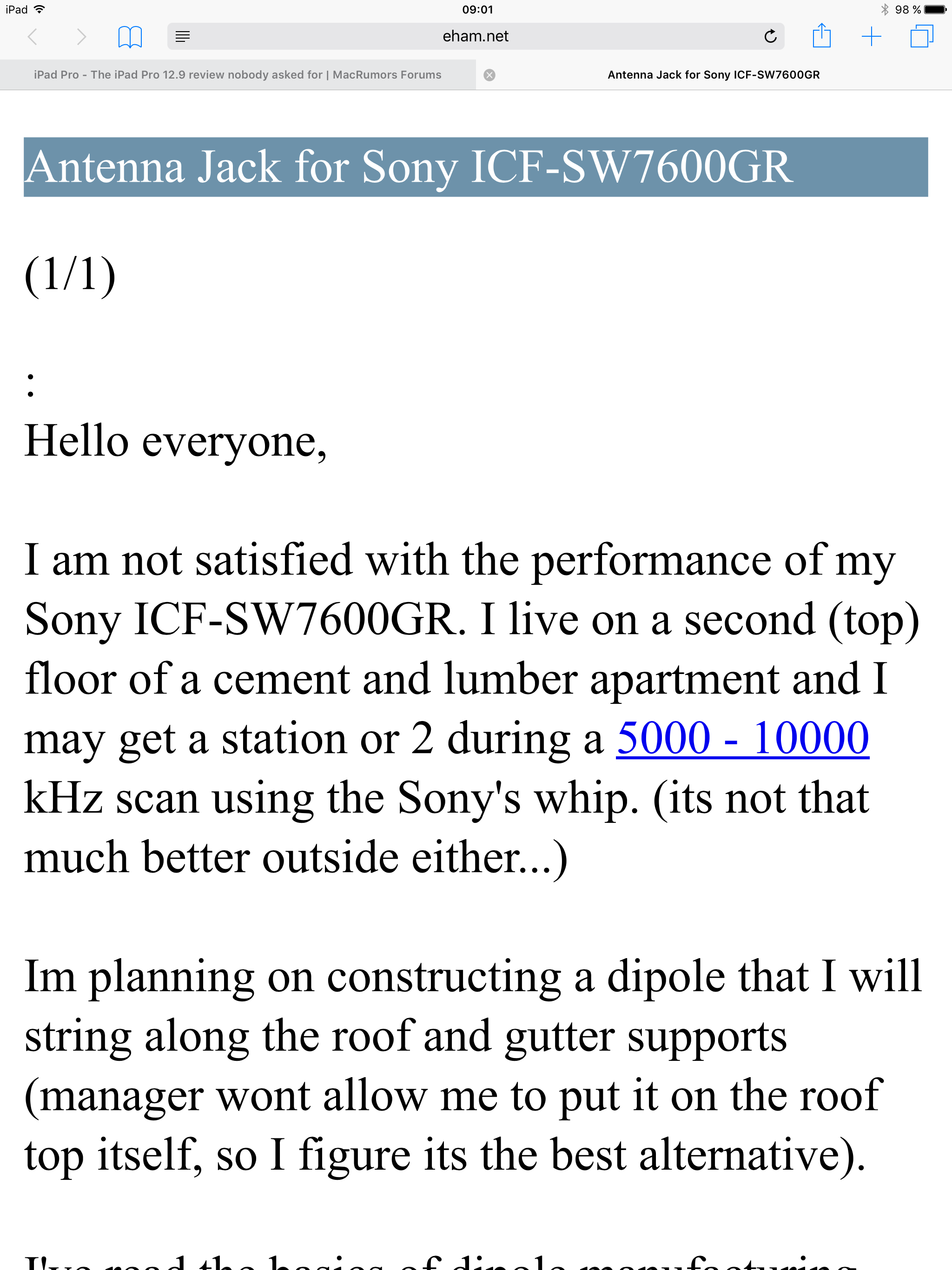Open the 5000 - 10000 link

coord(742,738)
